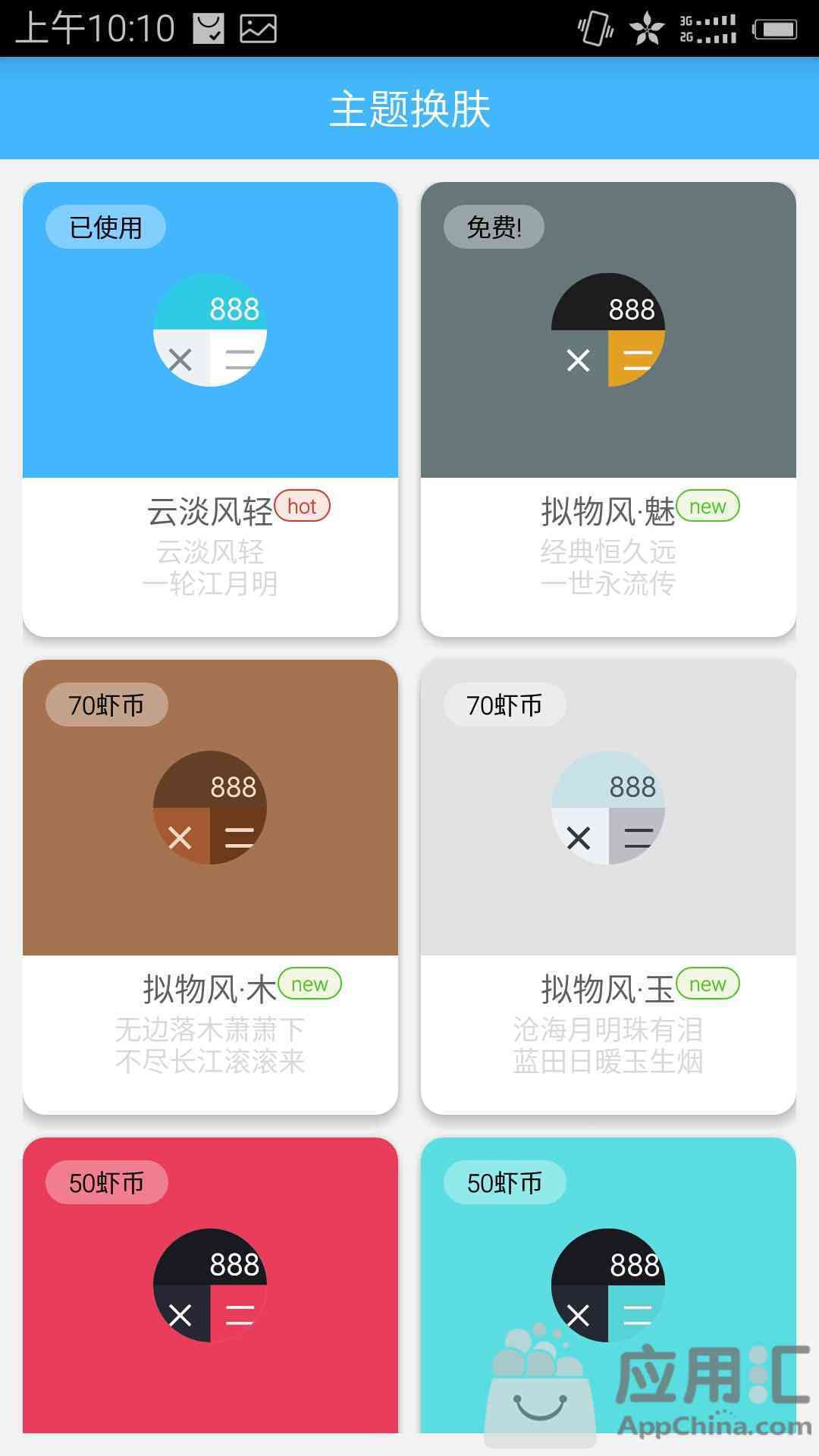Open the brown 拟物风·木 theme card
Image resolution: width=819 pixels, height=1456 pixels.
pyautogui.click(x=210, y=887)
